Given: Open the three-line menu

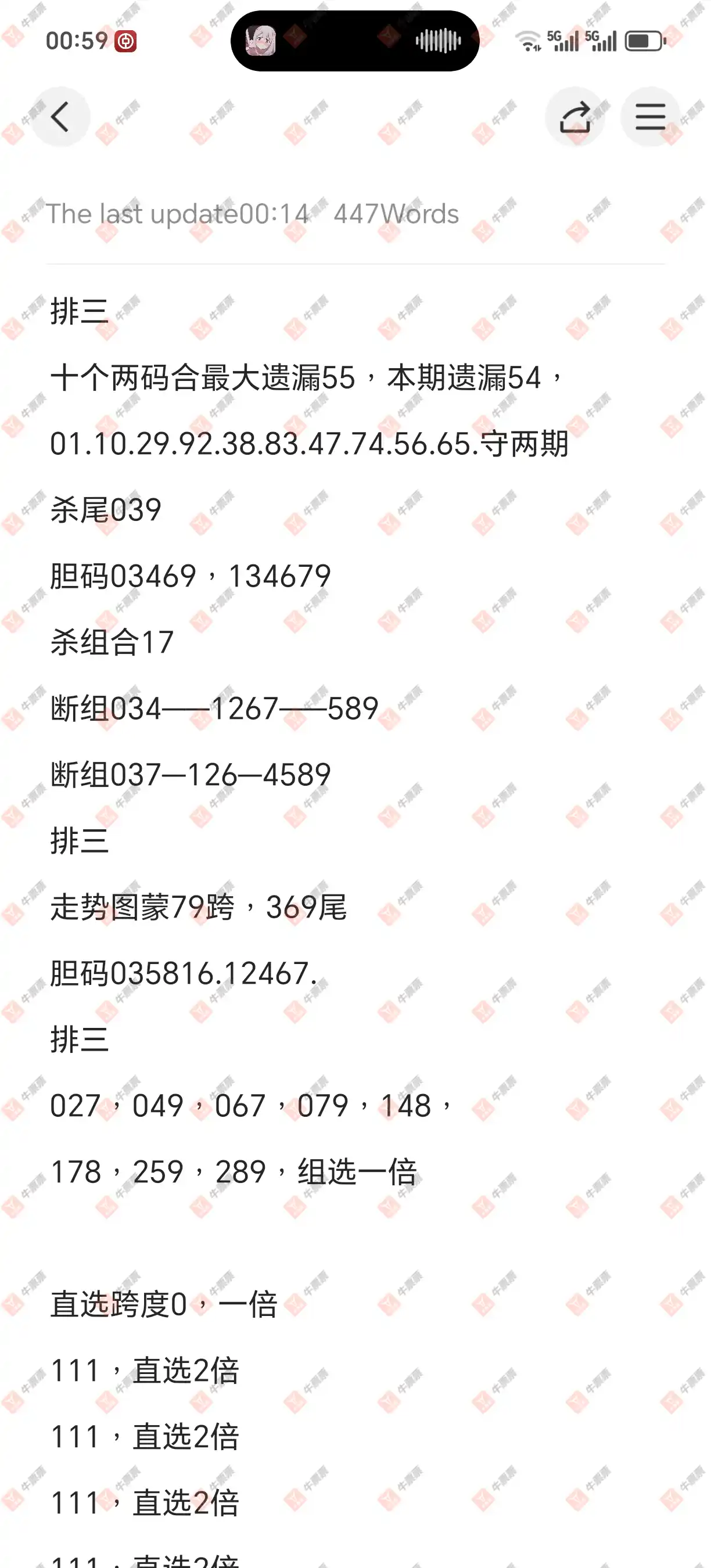Looking at the screenshot, I should point(650,117).
